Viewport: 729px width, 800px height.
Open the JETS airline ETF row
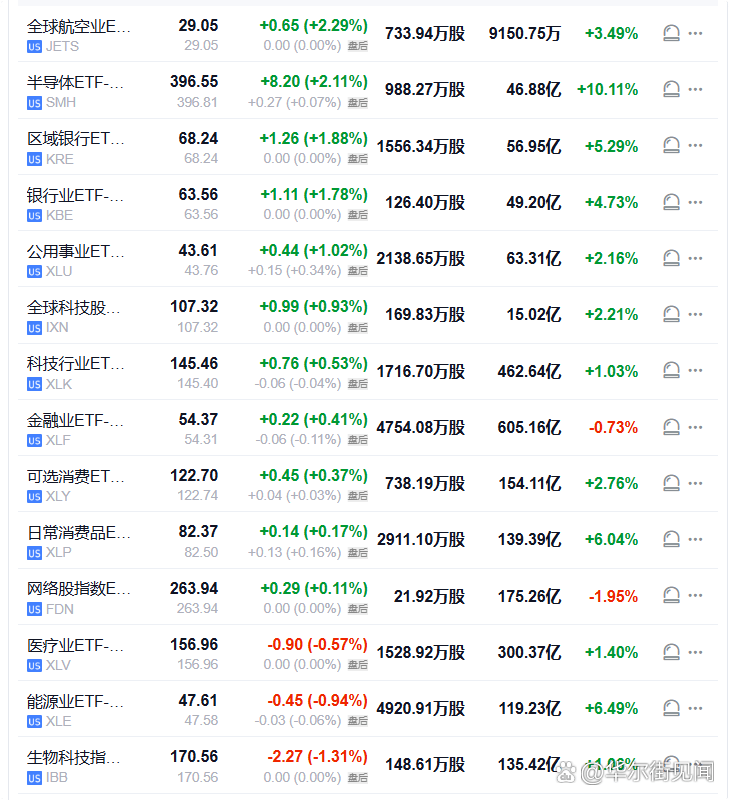tap(80, 34)
